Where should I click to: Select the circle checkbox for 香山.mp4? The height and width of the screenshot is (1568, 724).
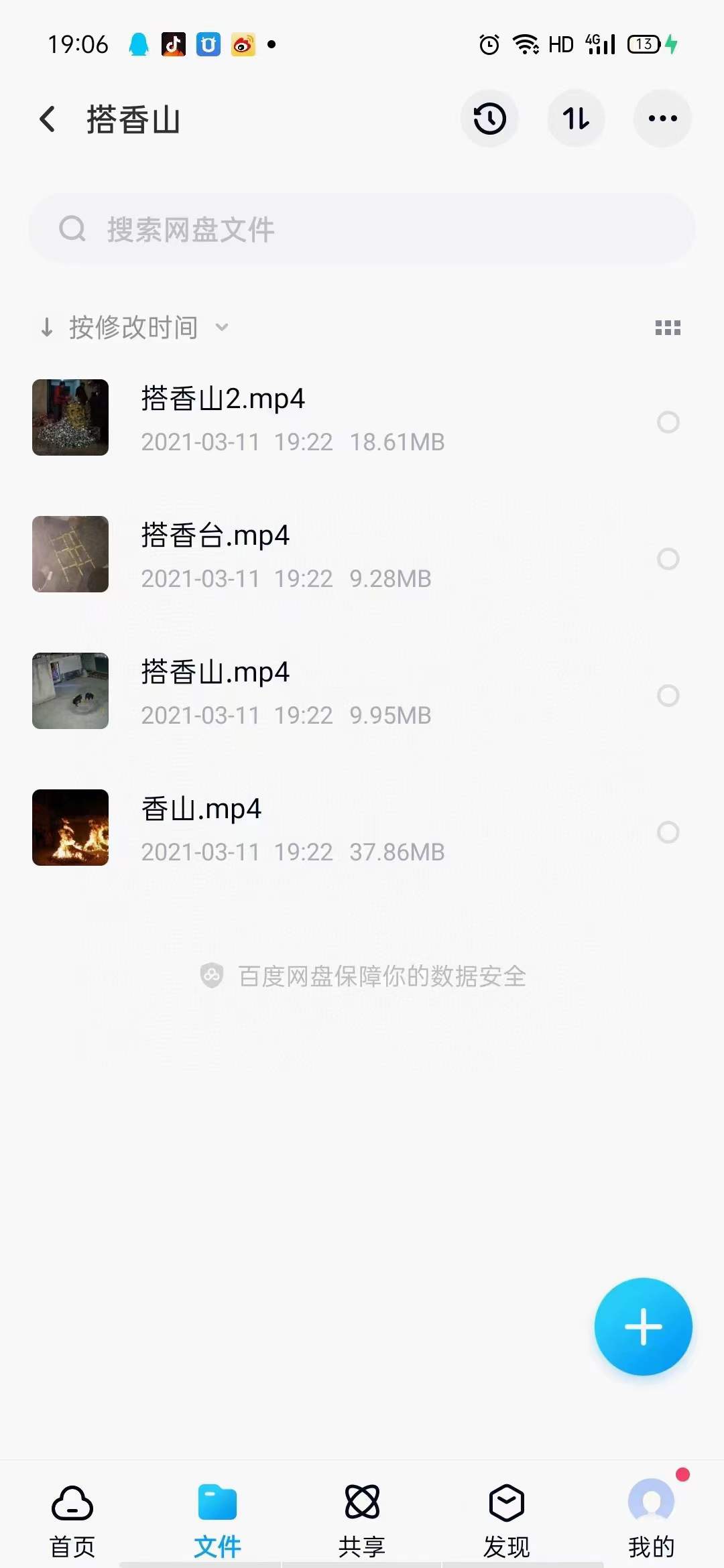tap(667, 833)
